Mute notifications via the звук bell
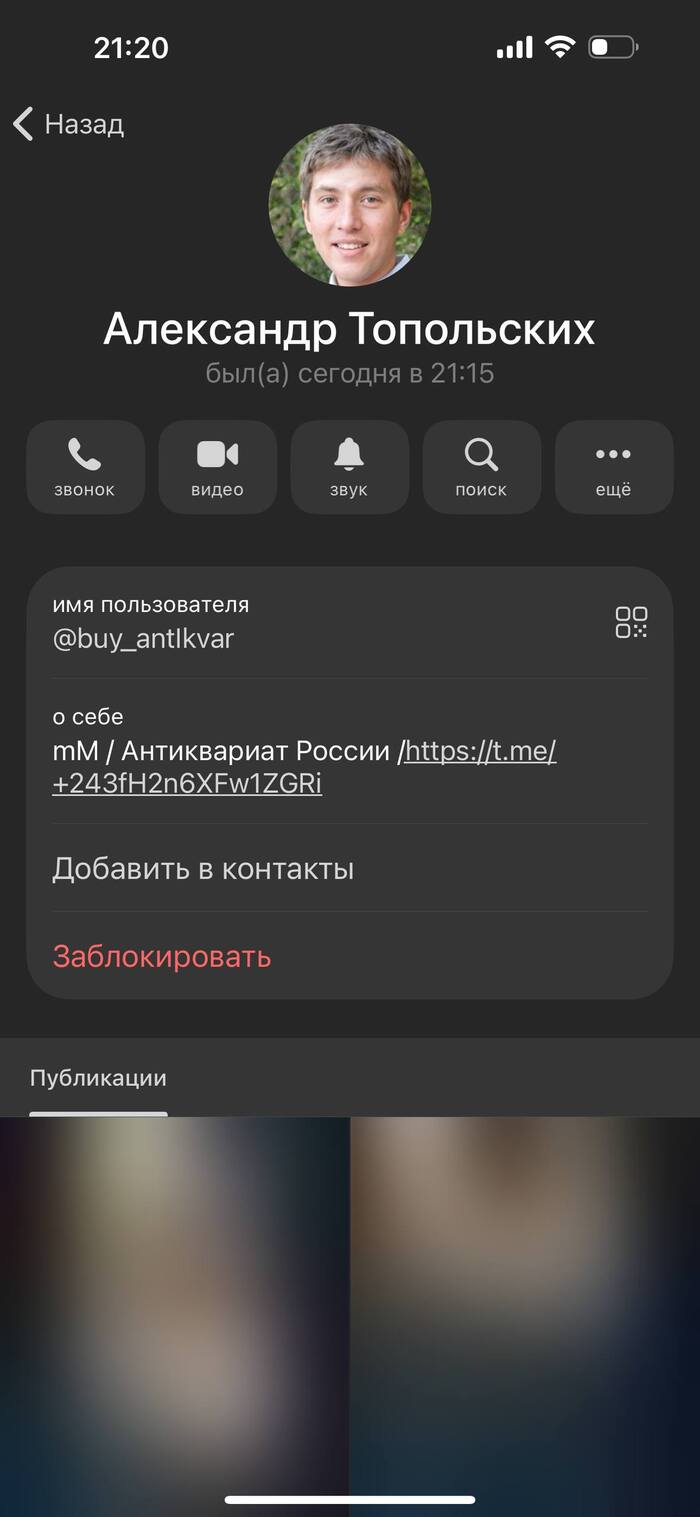The image size is (700, 1517). point(349,467)
